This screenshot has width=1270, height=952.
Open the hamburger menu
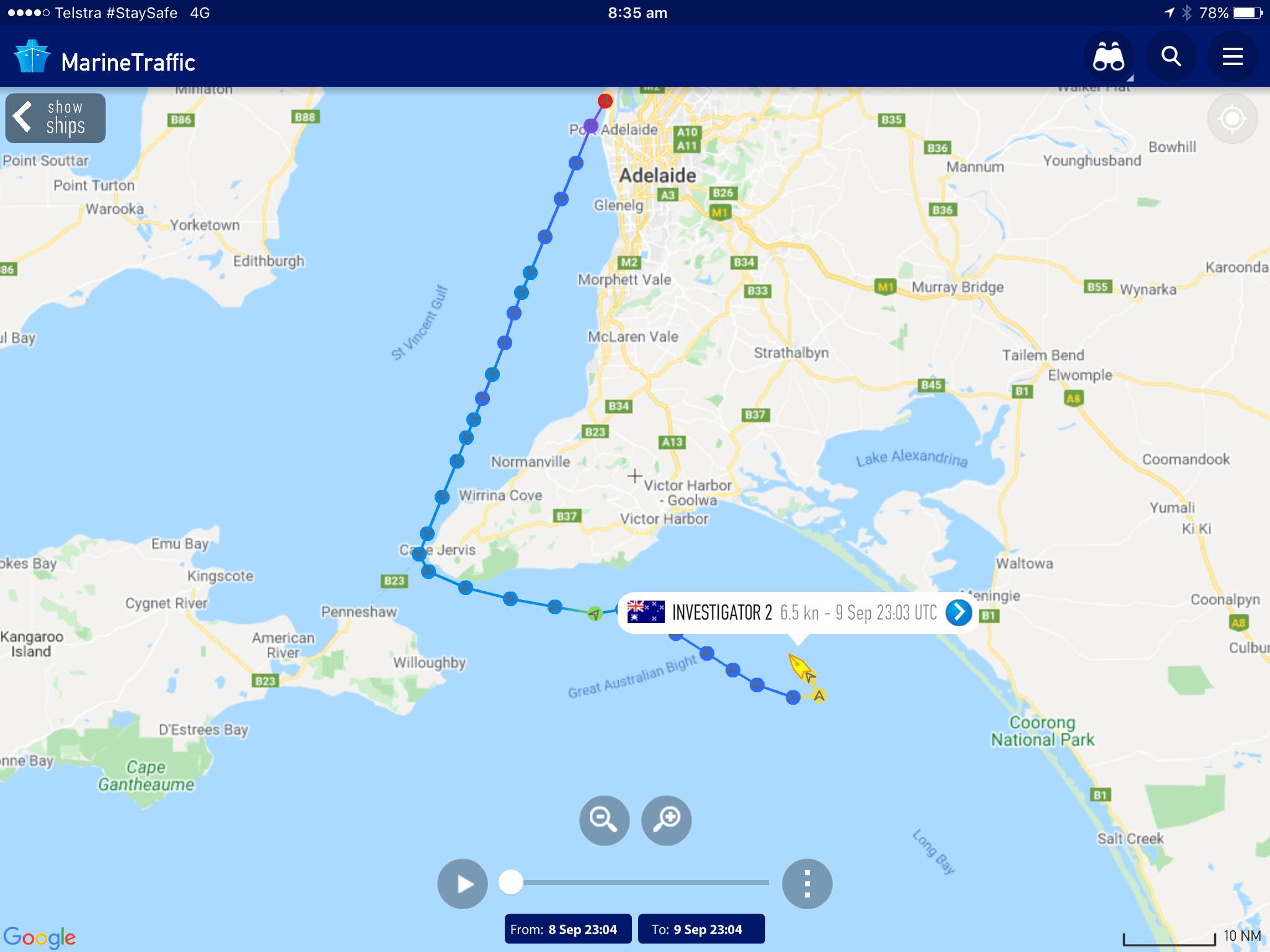click(1232, 57)
